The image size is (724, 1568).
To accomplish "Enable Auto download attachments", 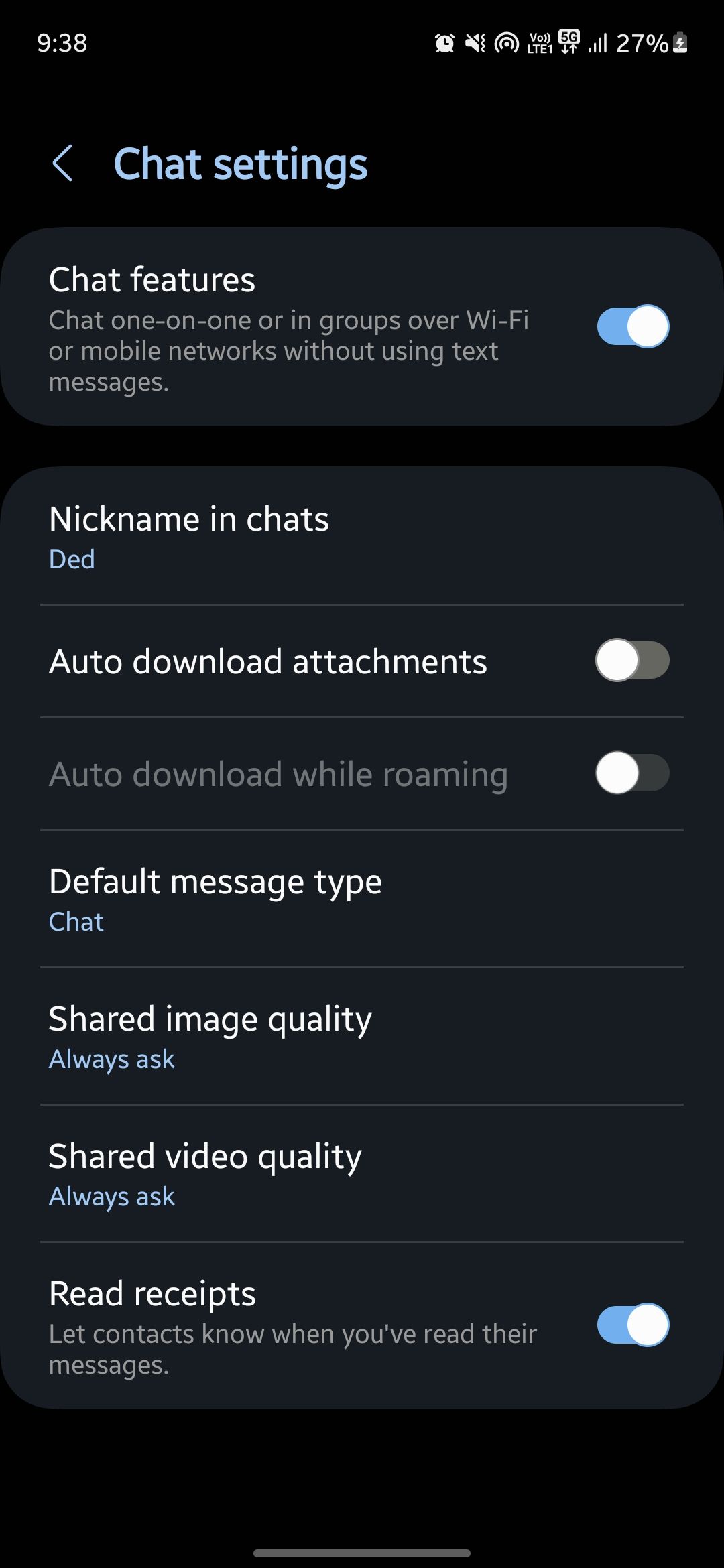I will coord(633,660).
